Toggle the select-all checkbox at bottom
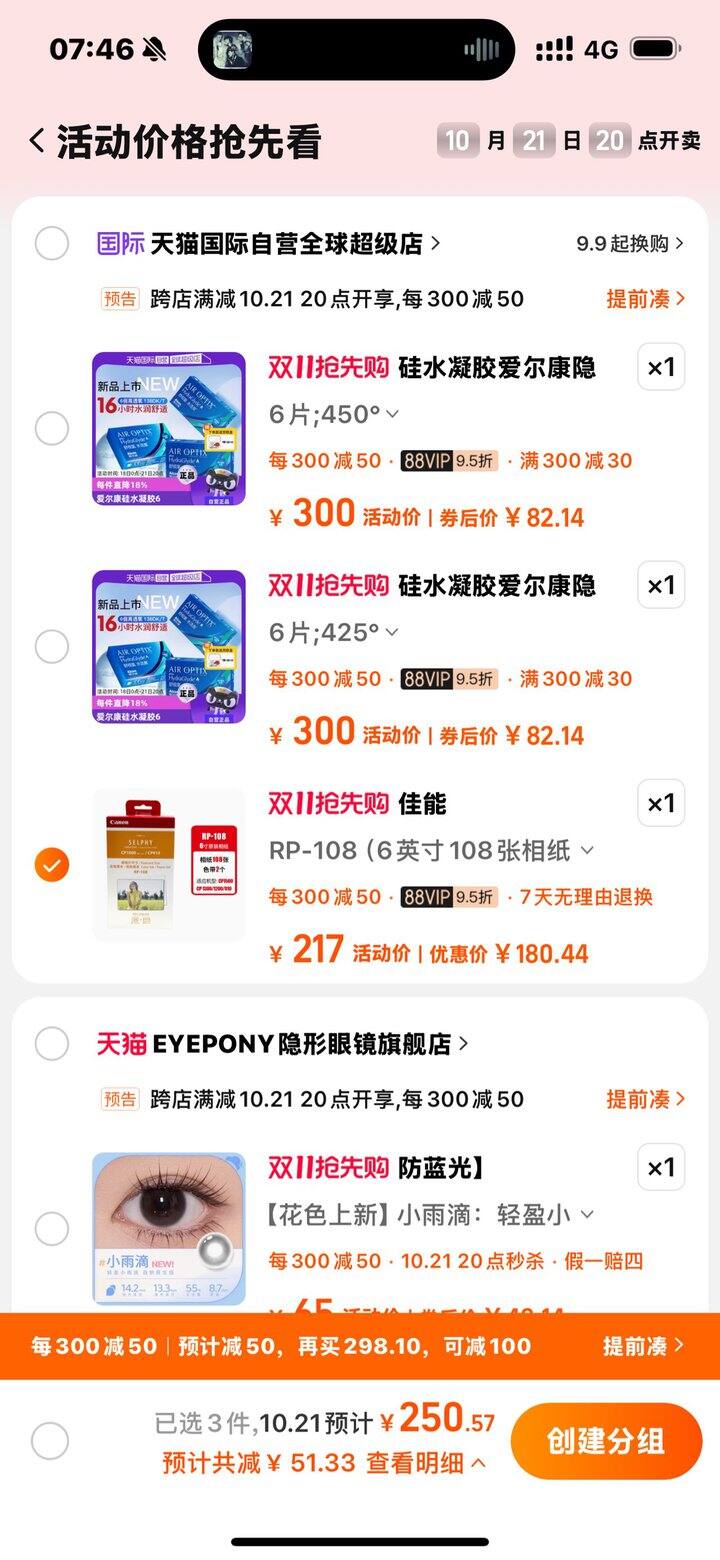Screen dimensions: 720x1560 click(50, 1441)
